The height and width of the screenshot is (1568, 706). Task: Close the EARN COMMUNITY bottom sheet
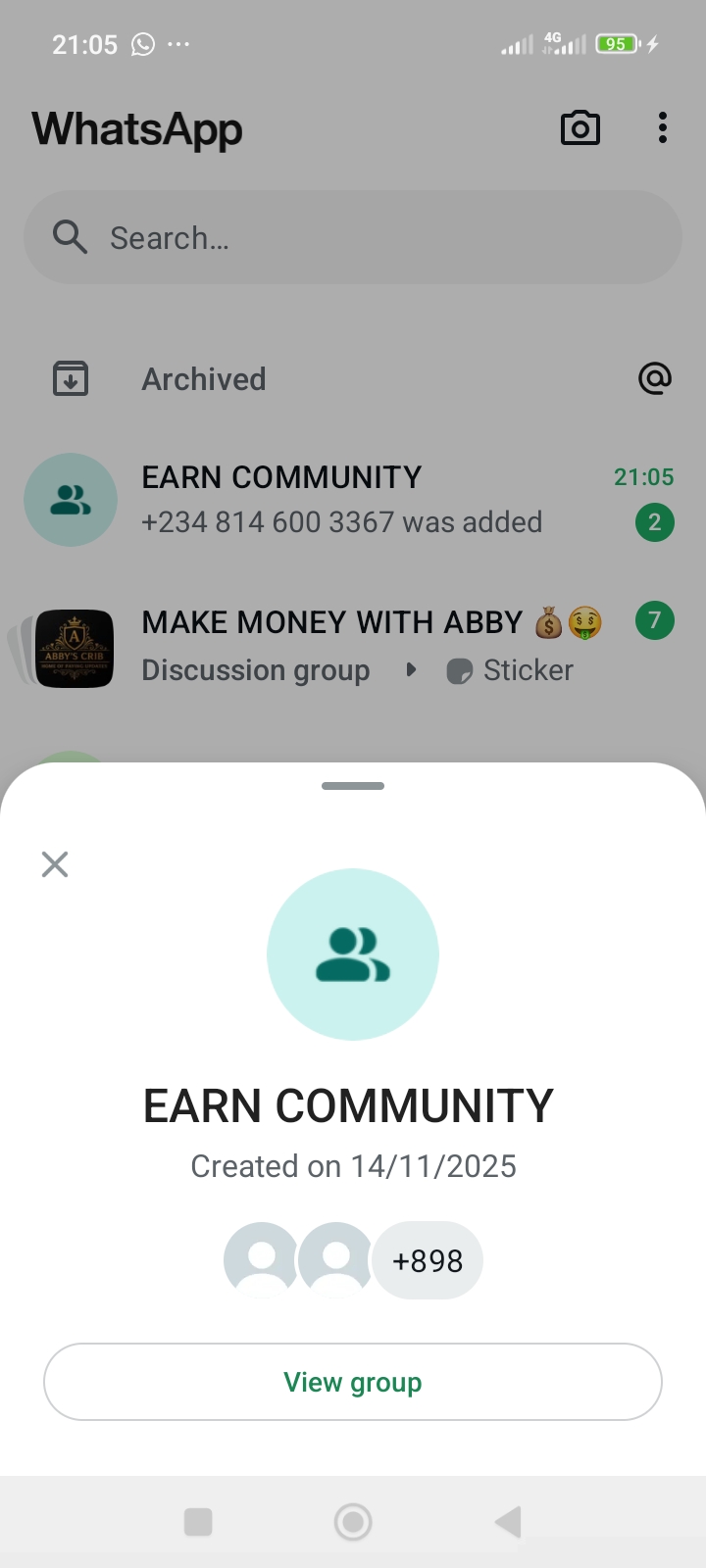click(55, 863)
